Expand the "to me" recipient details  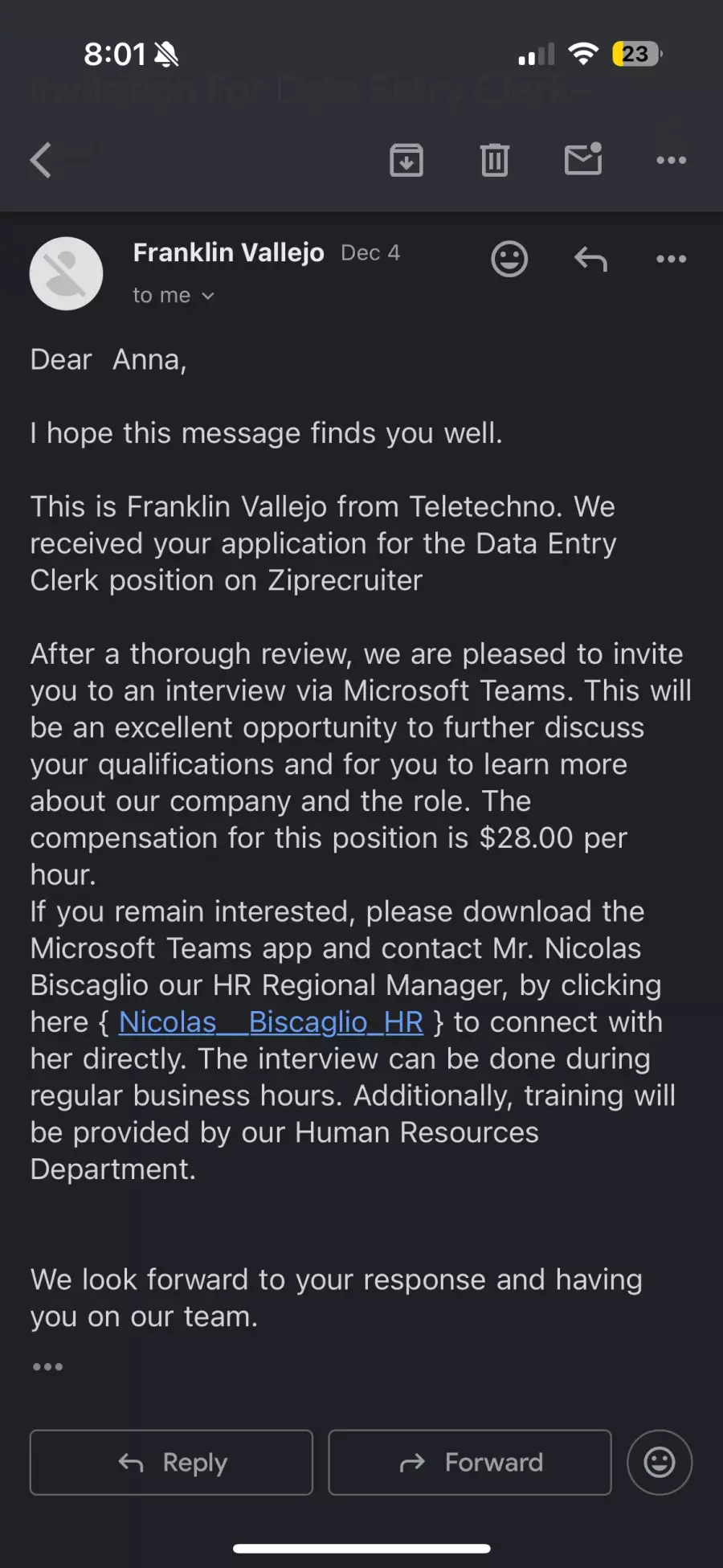tap(174, 296)
